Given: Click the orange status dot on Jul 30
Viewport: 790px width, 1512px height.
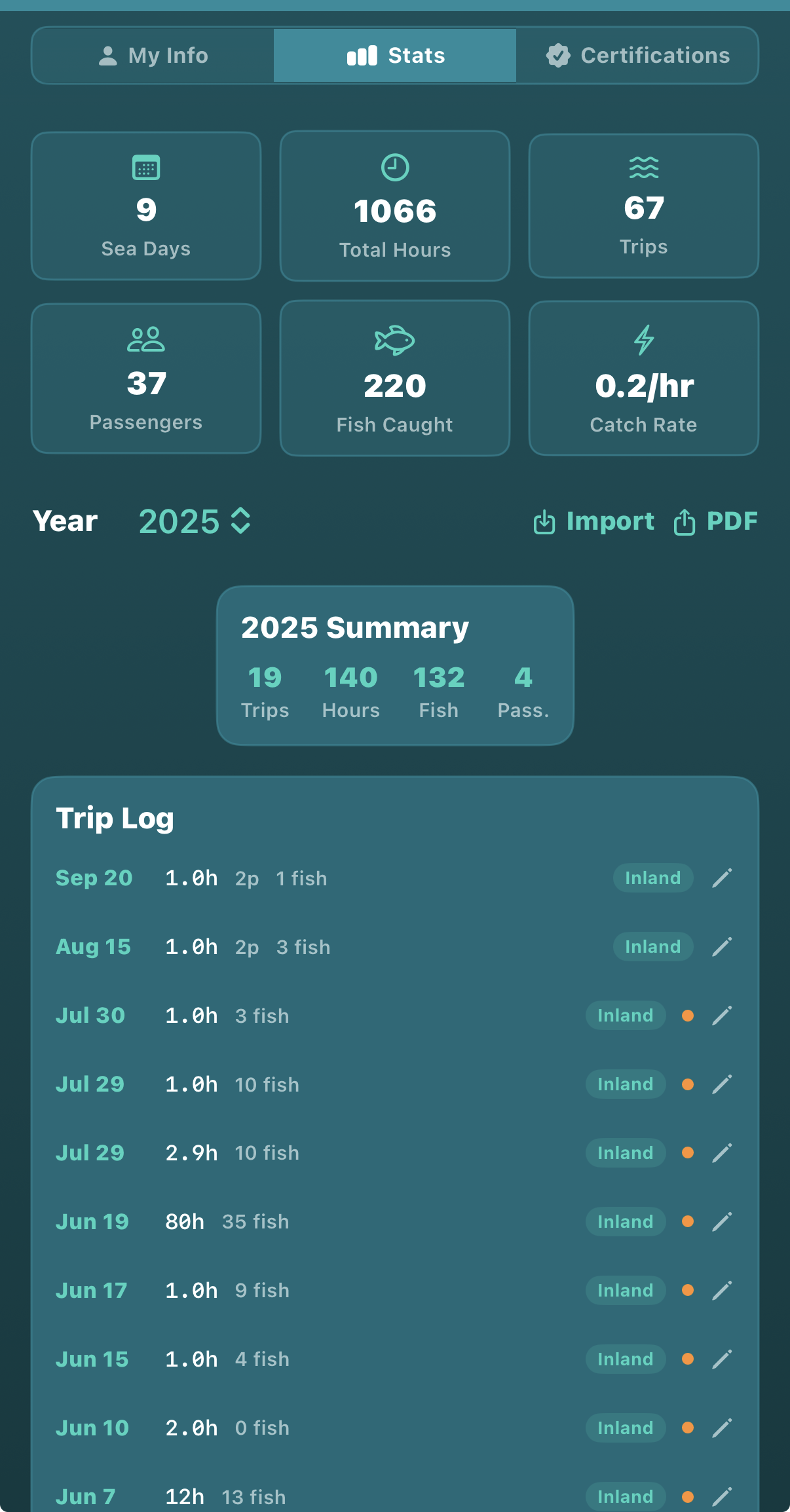Looking at the screenshot, I should click(x=688, y=1016).
